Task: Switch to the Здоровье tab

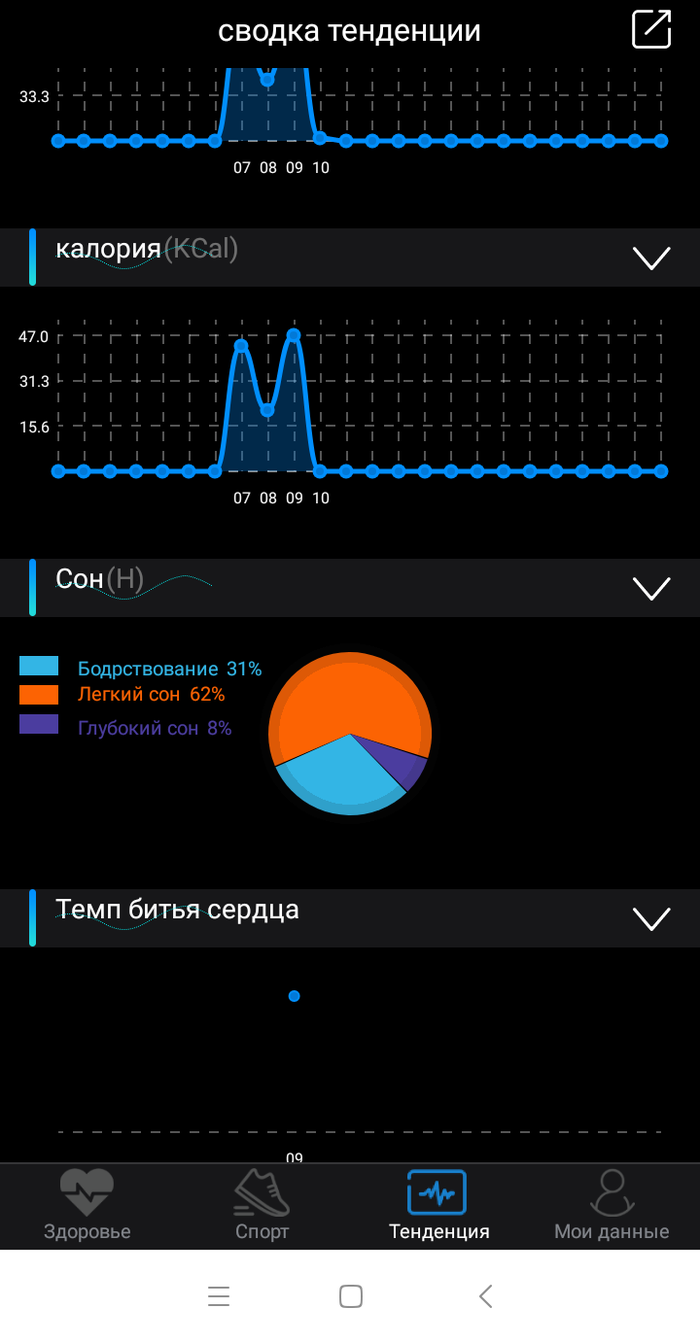Action: tap(87, 1206)
